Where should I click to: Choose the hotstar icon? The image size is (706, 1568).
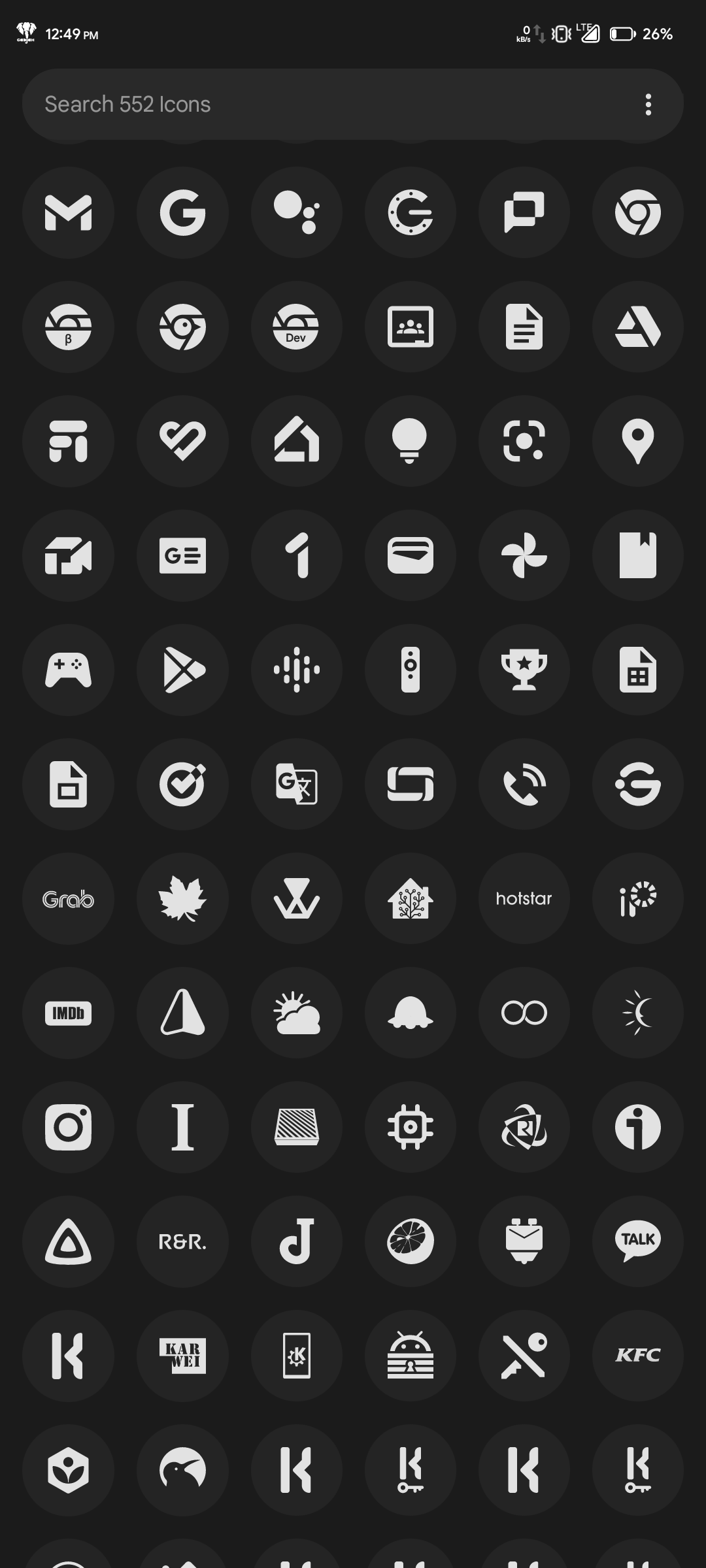524,899
